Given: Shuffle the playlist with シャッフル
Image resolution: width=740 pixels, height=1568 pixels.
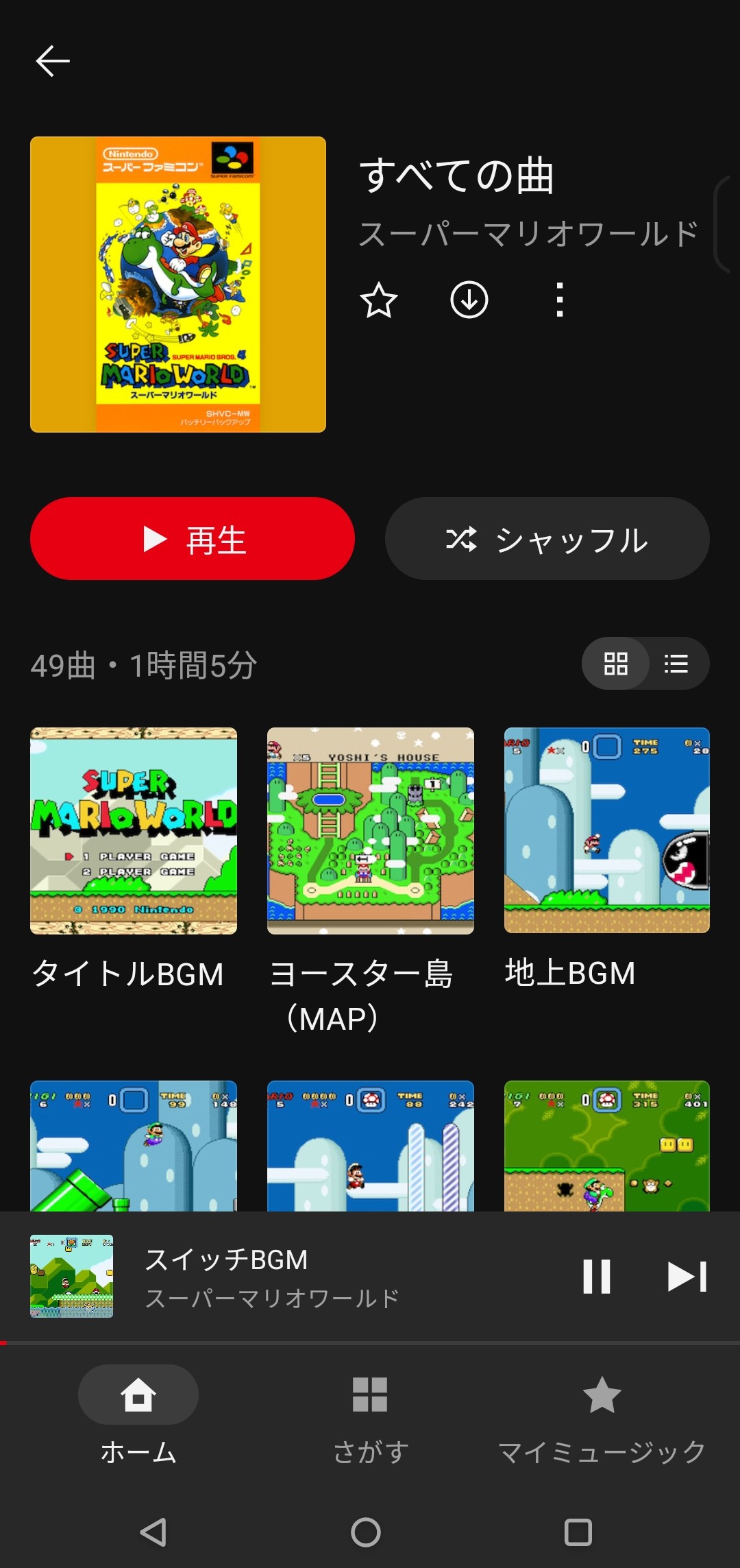Looking at the screenshot, I should click(x=547, y=539).
